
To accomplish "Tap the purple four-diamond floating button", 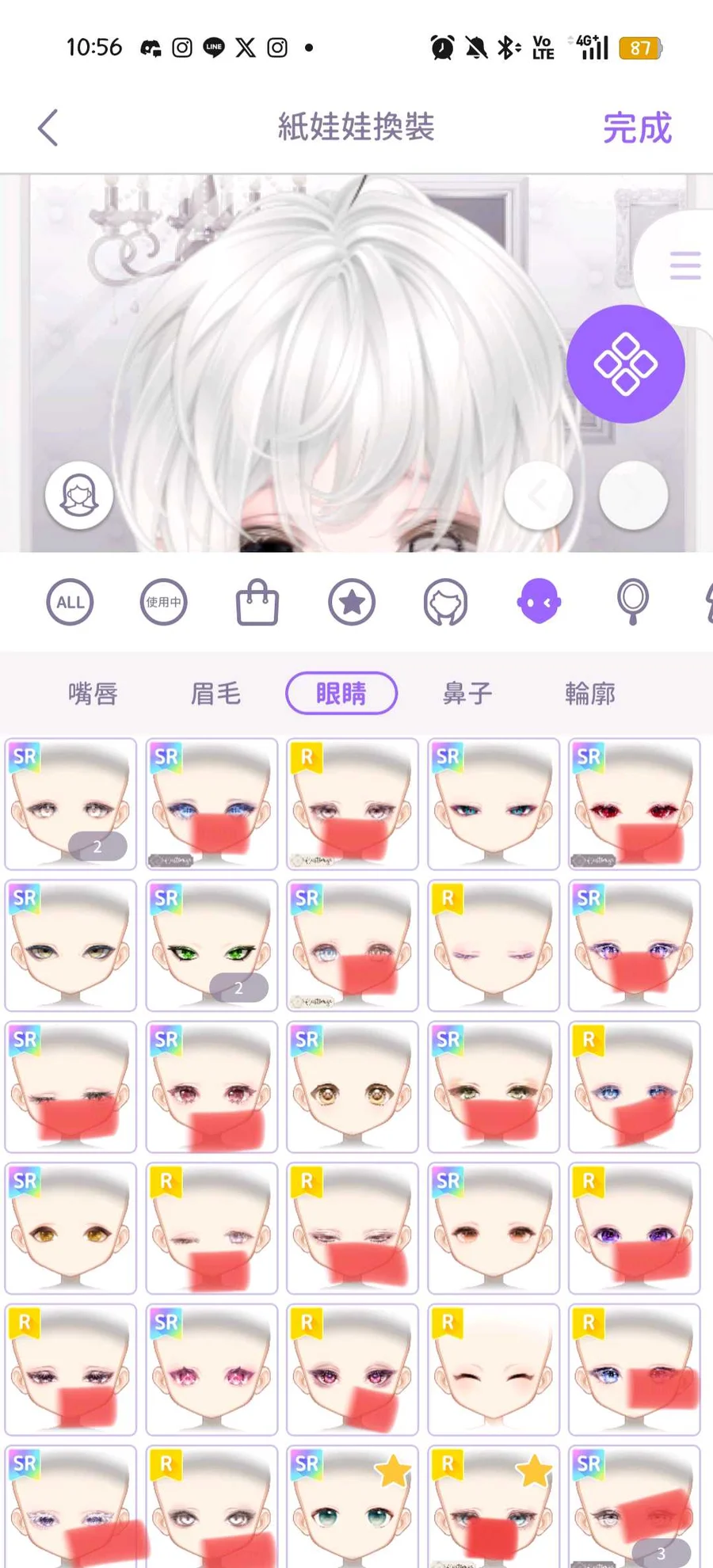I will [625, 364].
